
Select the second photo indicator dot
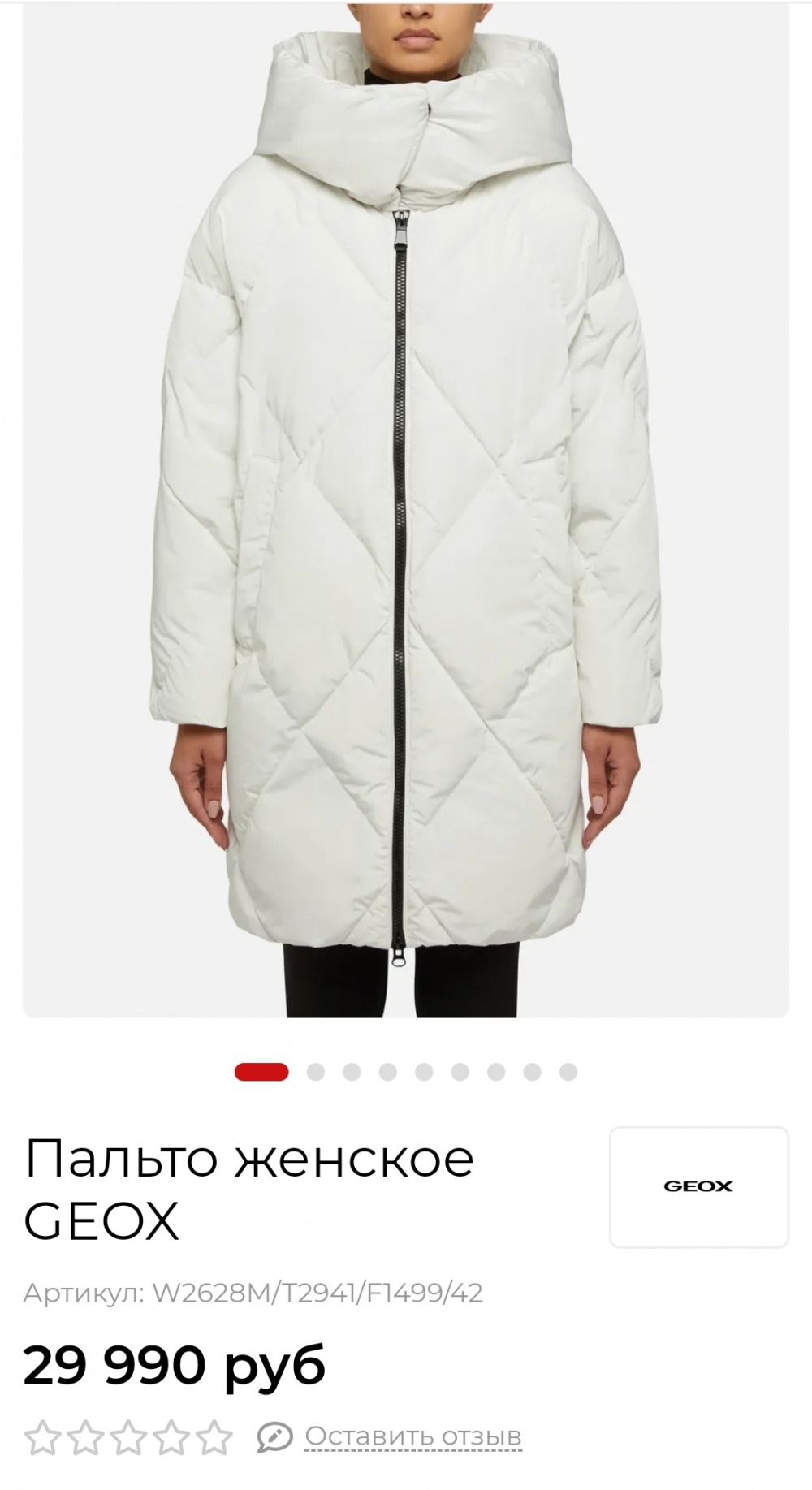[x=316, y=1072]
